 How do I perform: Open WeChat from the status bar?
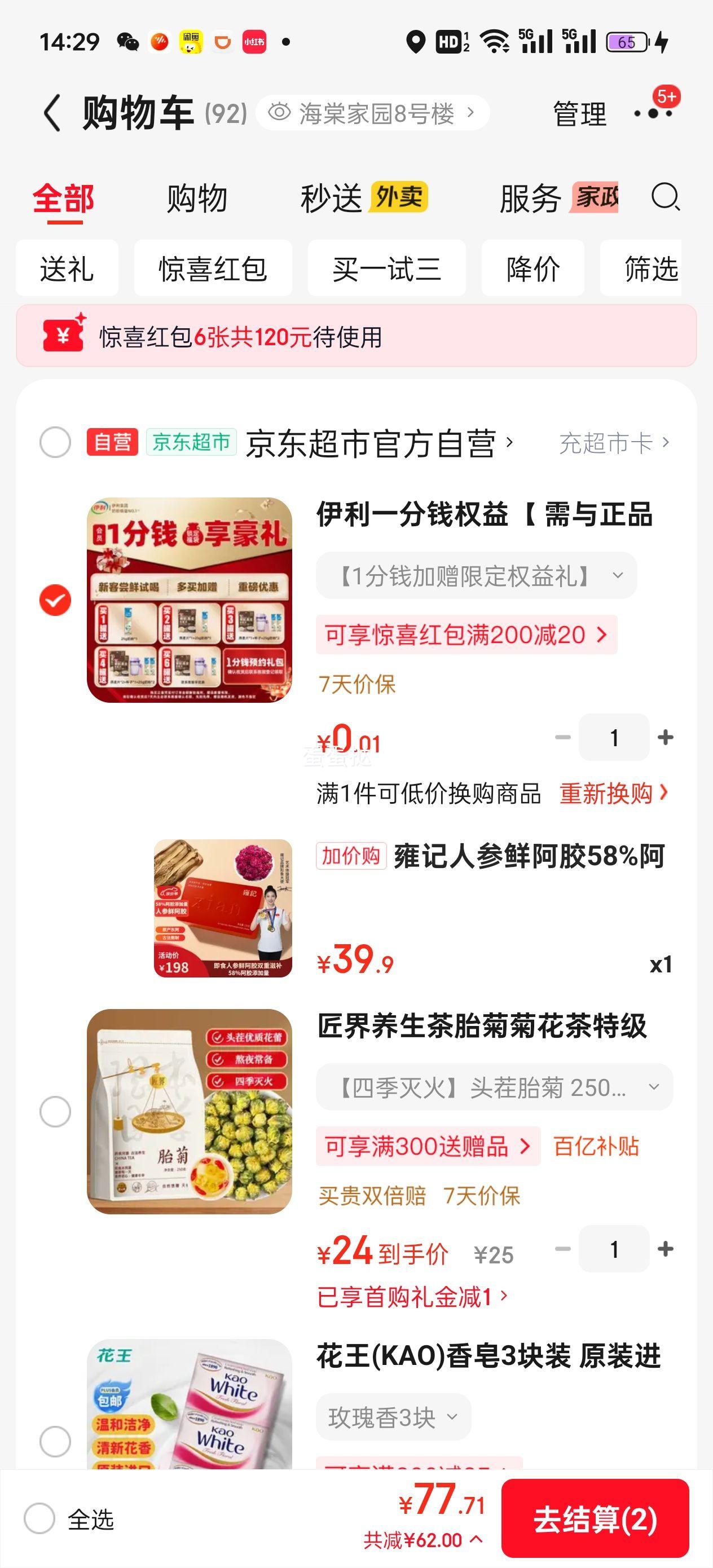[x=128, y=41]
